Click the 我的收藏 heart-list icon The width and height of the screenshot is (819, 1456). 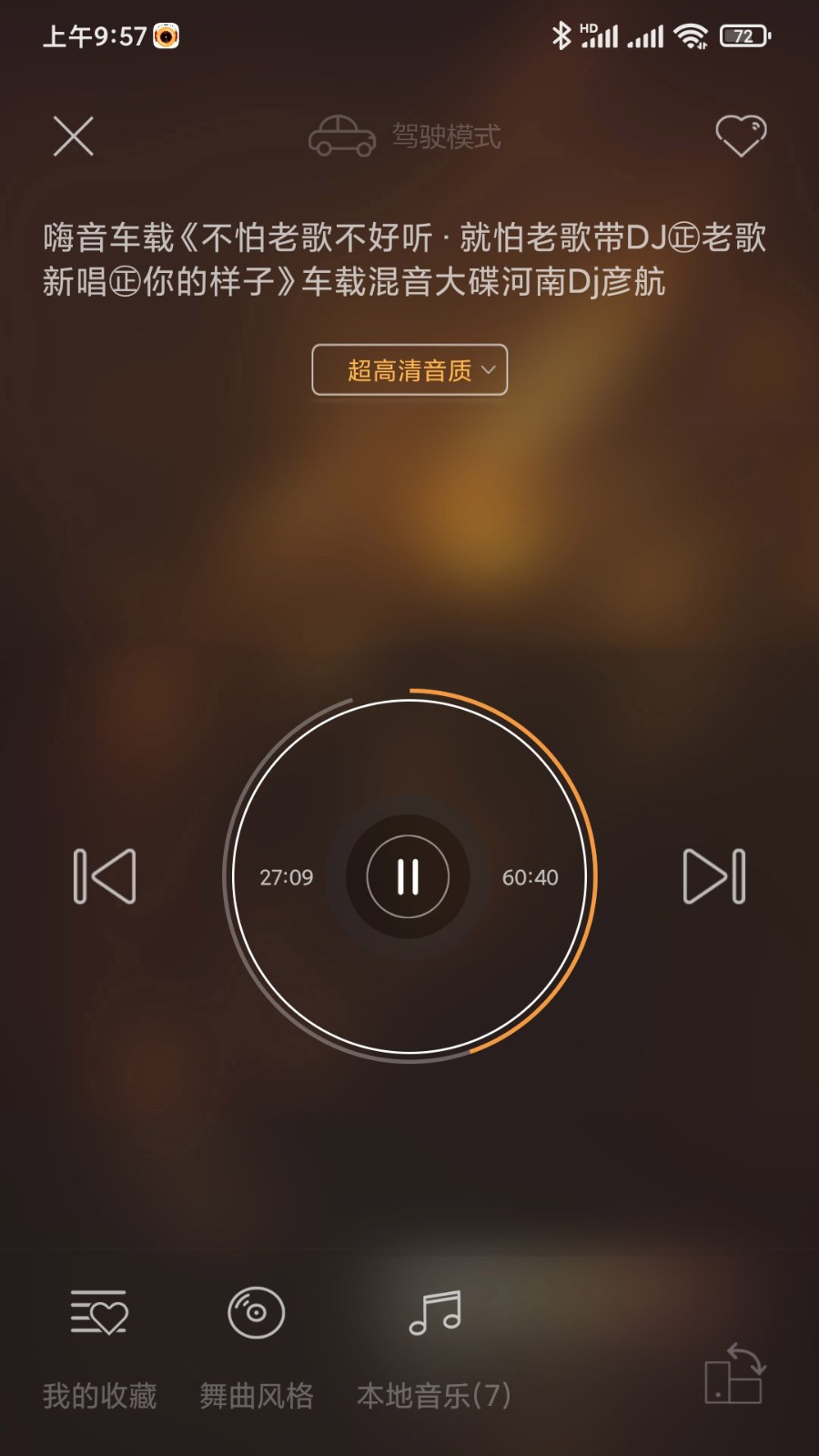(x=98, y=1313)
